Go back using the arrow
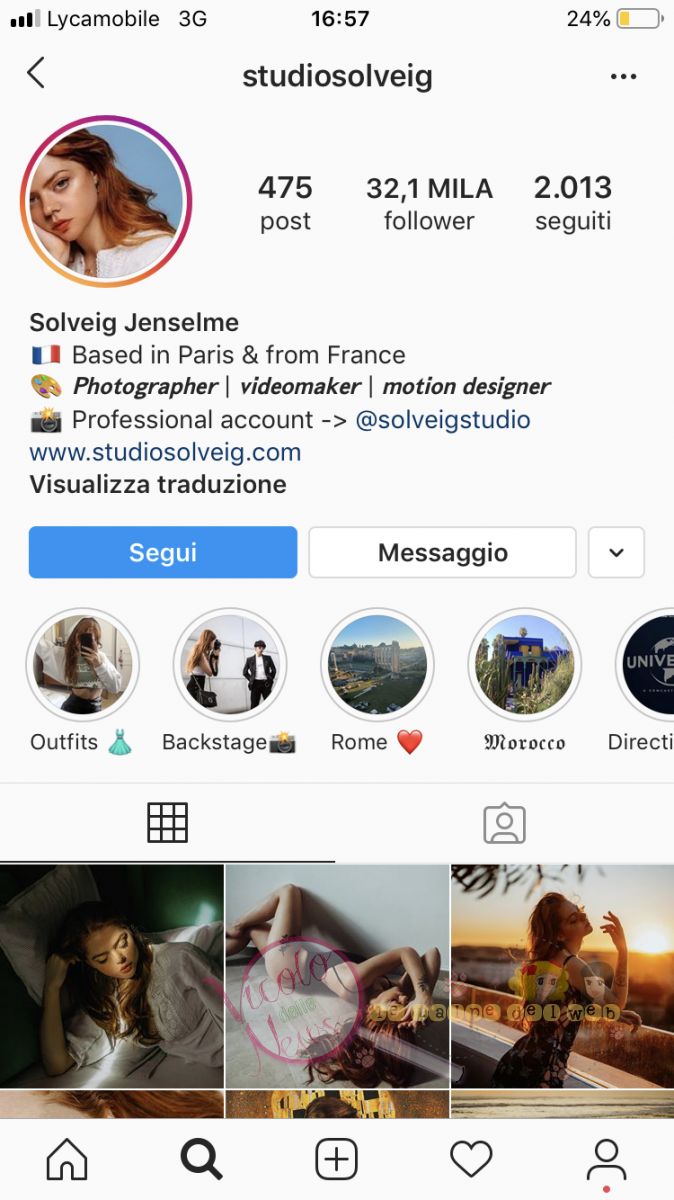 tap(36, 73)
